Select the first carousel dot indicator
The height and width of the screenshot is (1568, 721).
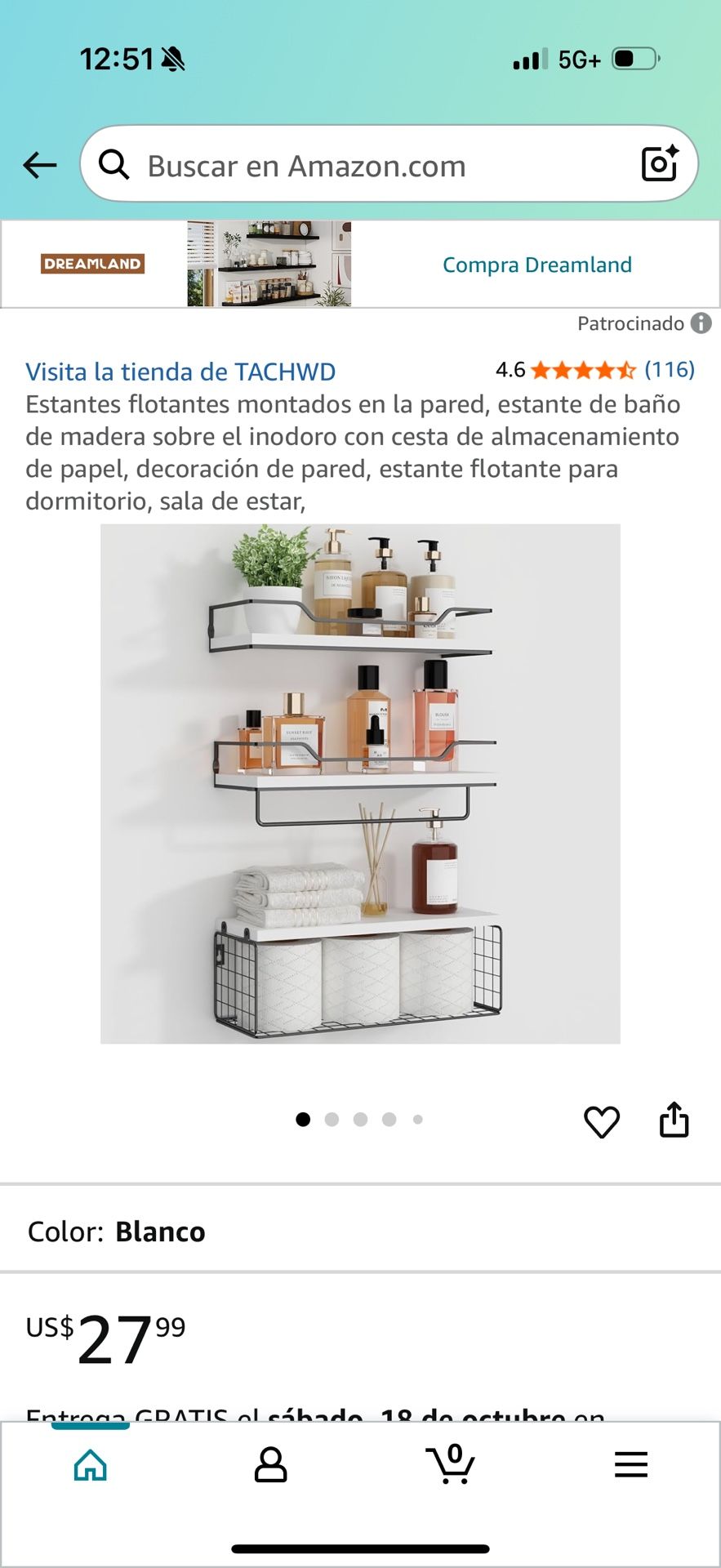tap(303, 1120)
